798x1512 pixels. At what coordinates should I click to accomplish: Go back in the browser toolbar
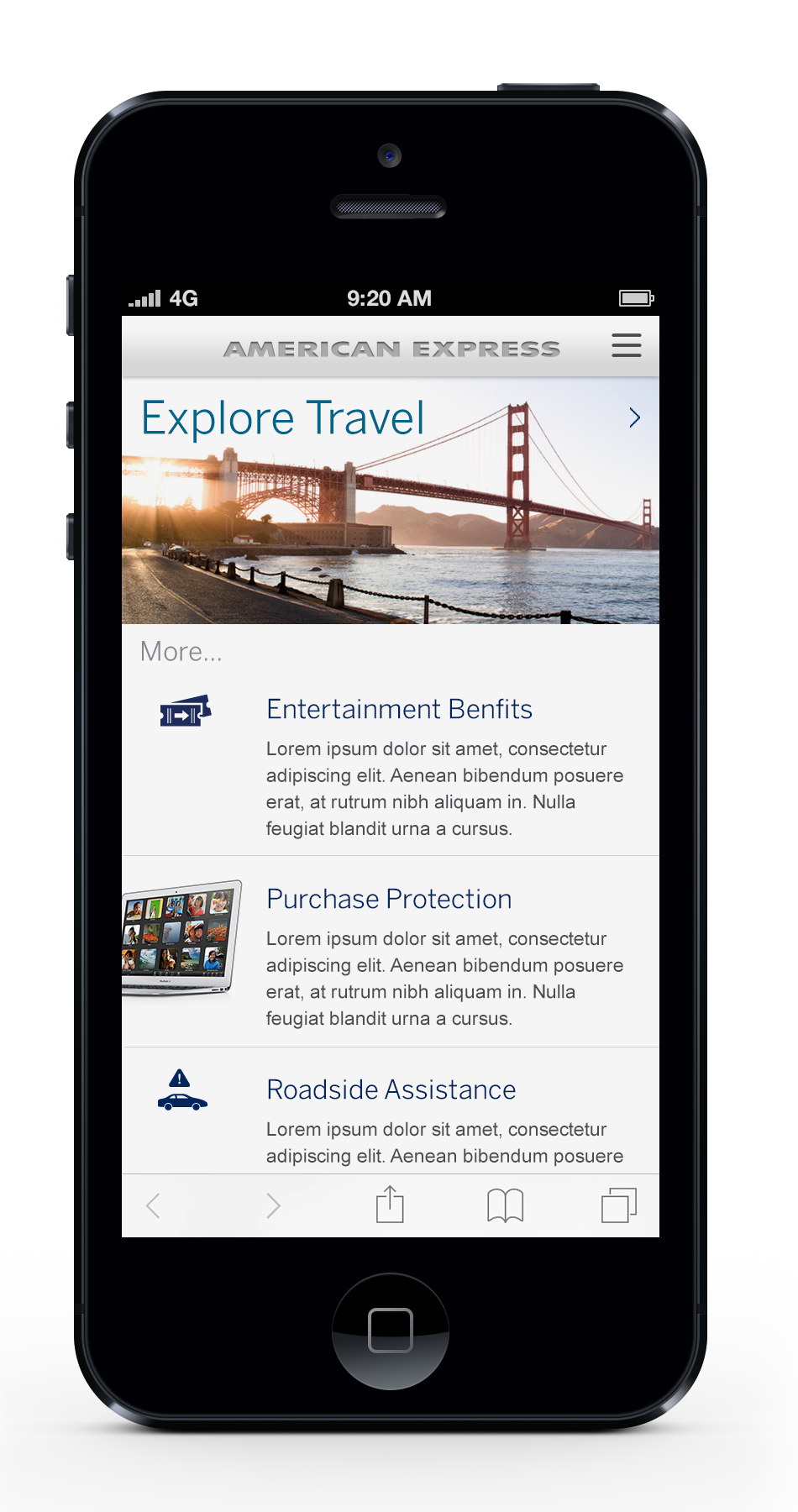click(x=153, y=1206)
